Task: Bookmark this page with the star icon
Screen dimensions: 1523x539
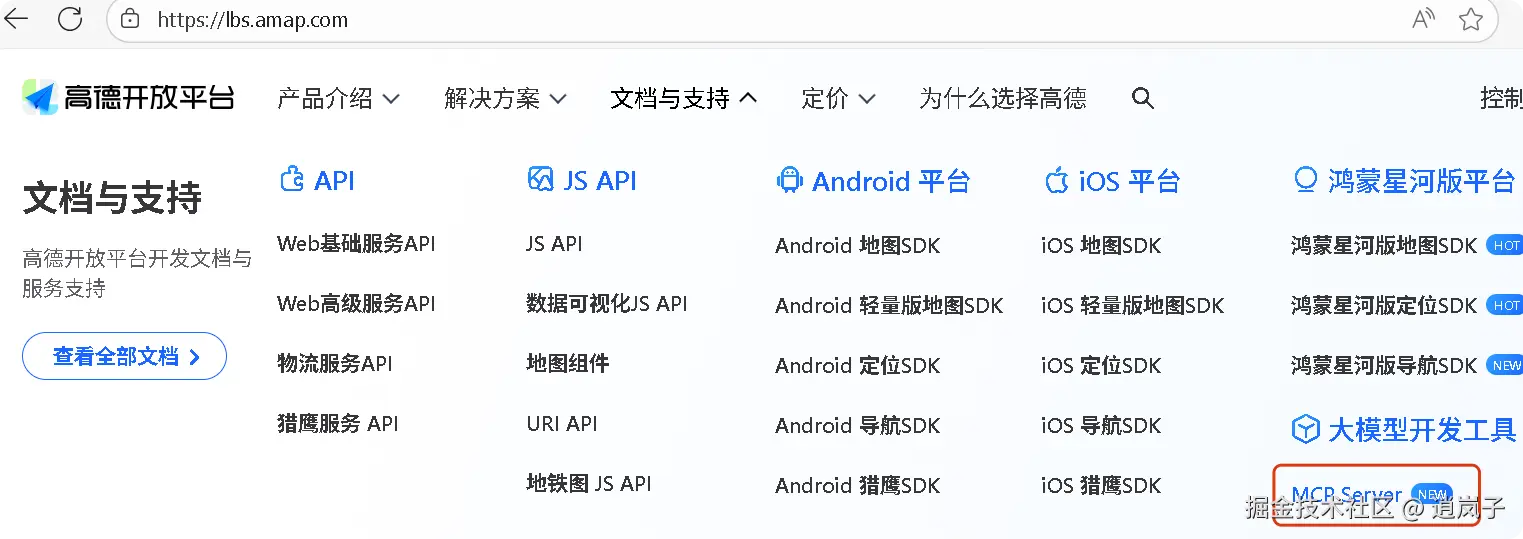Action: tap(1470, 20)
